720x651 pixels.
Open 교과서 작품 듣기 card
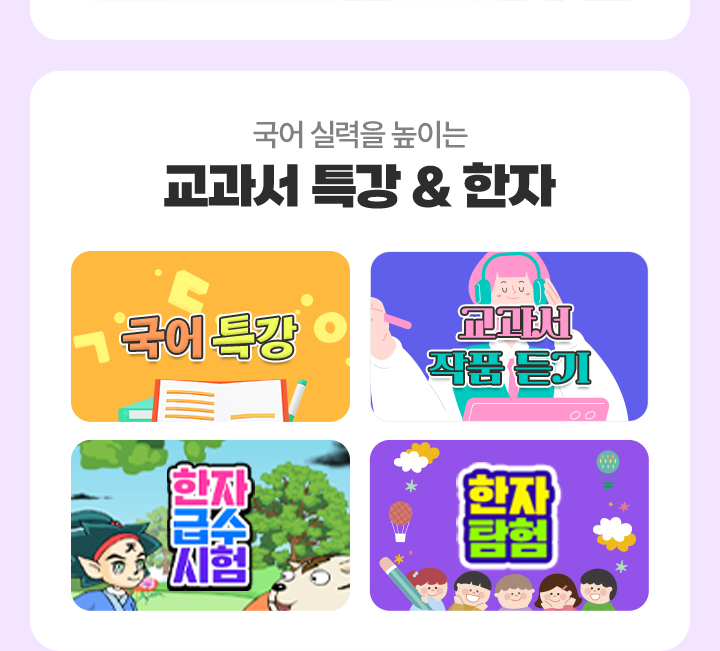(x=509, y=336)
